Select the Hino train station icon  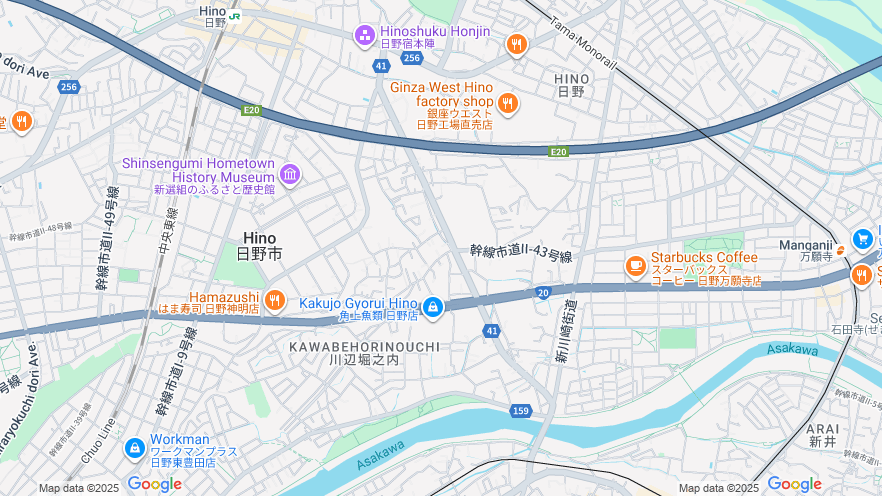pos(235,15)
